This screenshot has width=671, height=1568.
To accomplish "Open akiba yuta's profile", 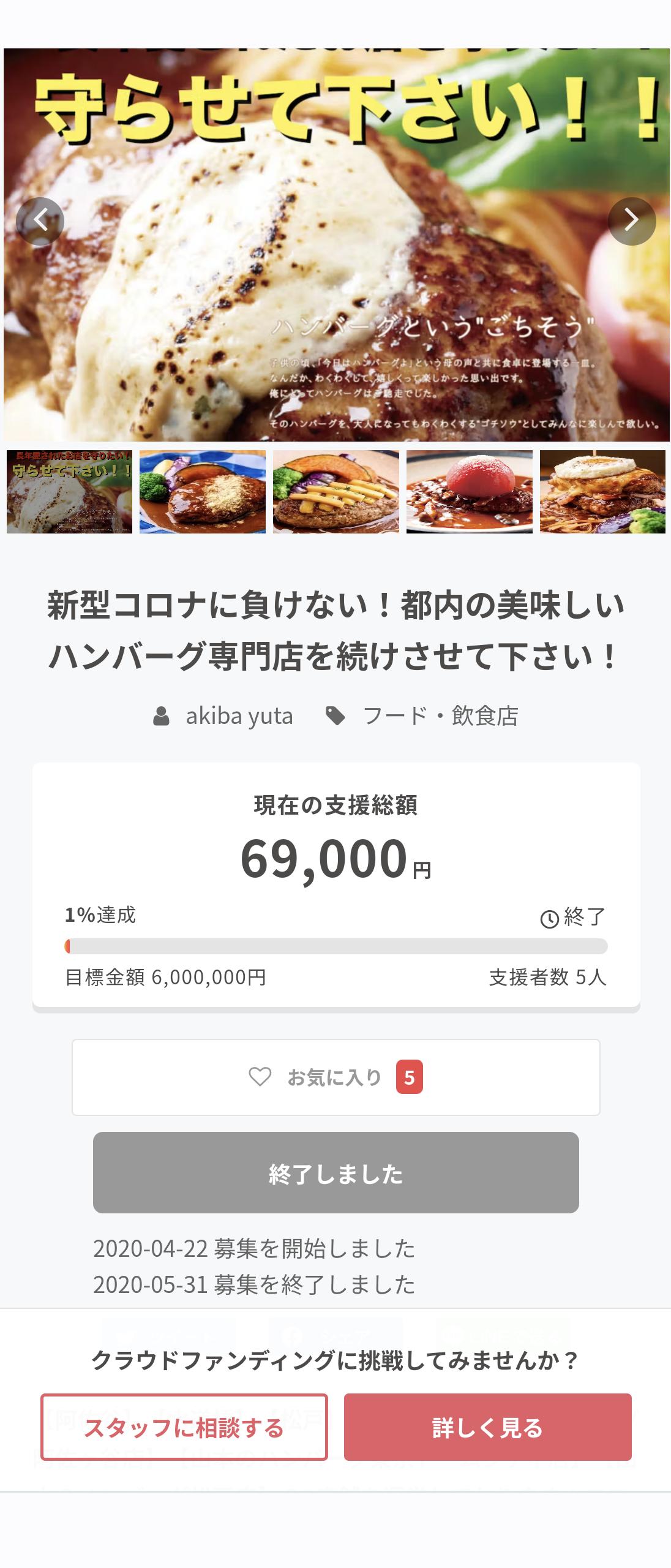I will point(239,715).
